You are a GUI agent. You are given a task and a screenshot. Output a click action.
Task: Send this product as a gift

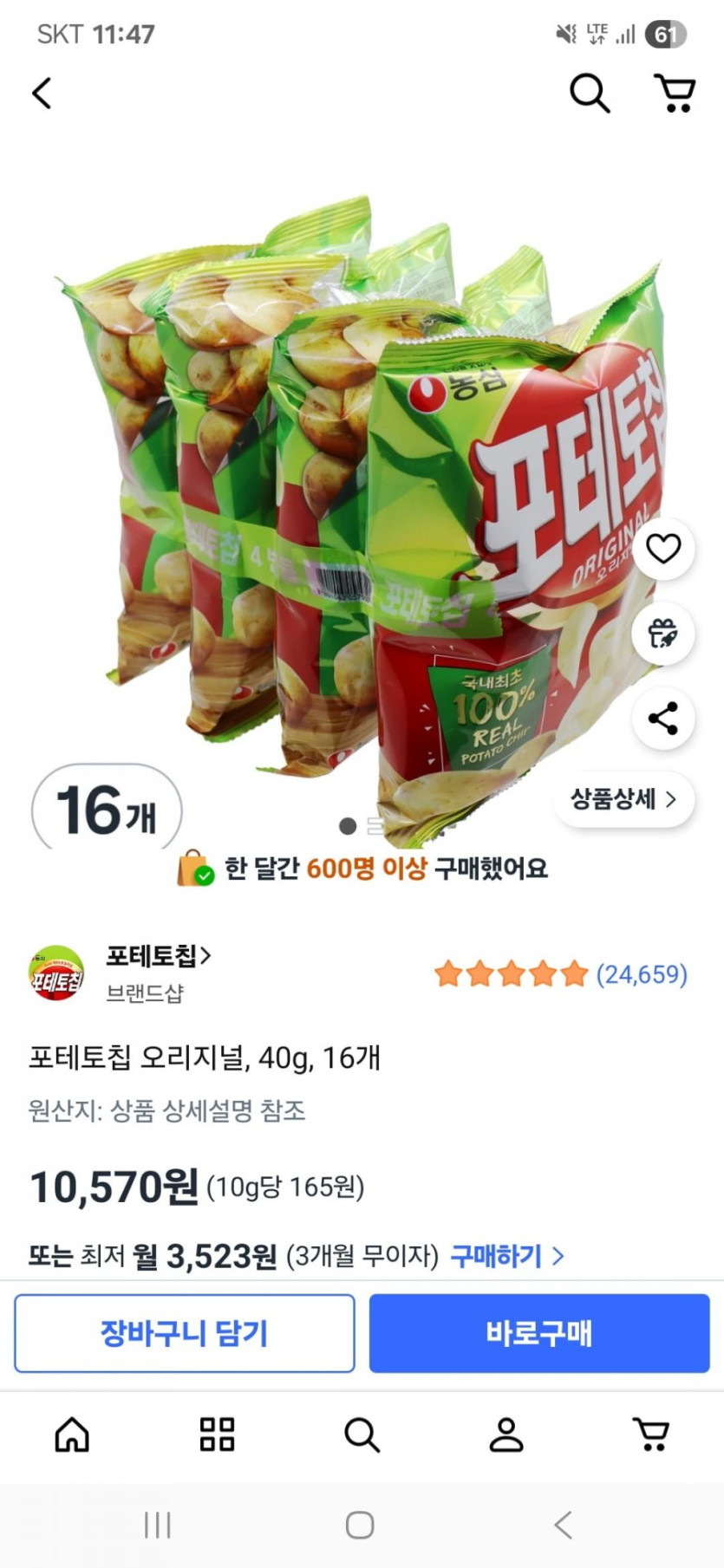click(663, 634)
